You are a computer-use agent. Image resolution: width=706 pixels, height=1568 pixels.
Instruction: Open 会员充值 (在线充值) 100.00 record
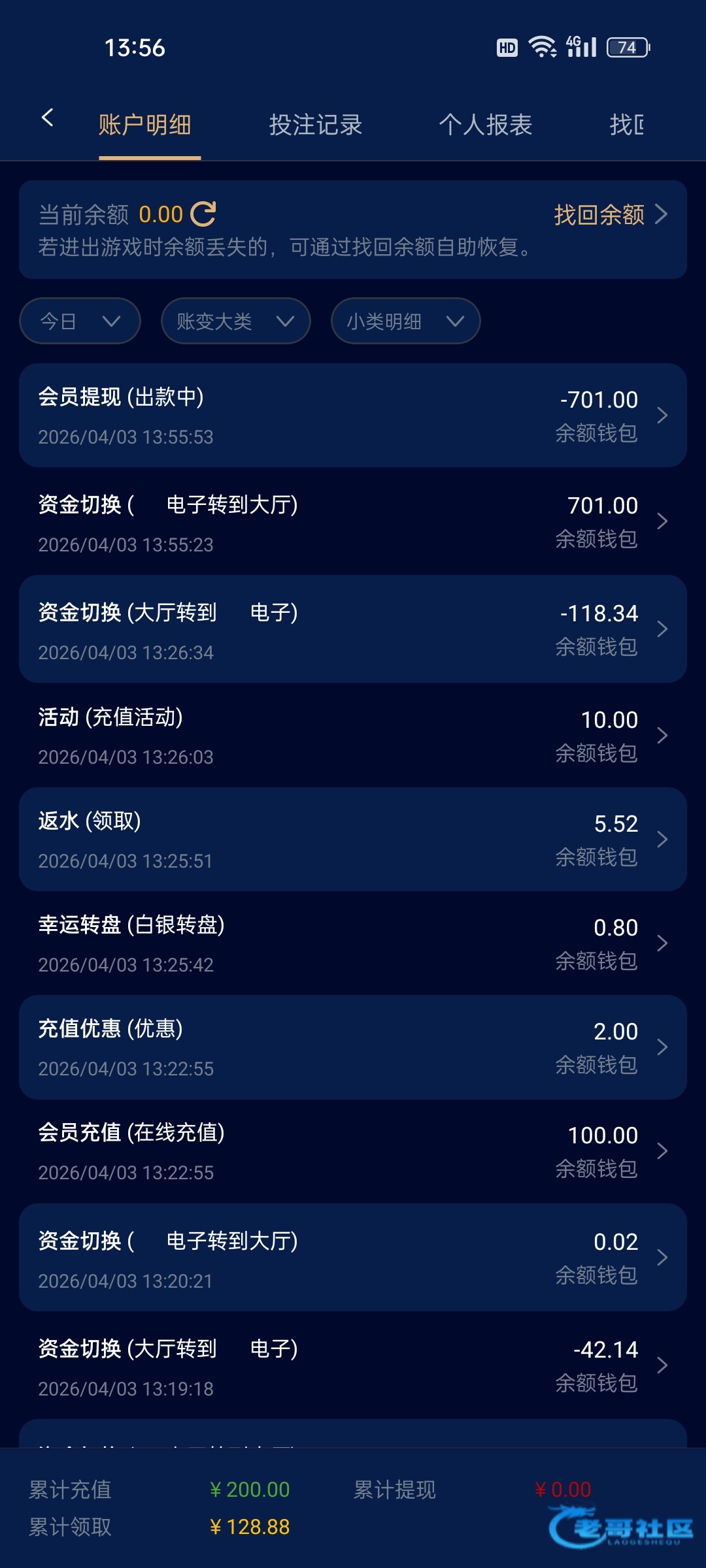(353, 1151)
